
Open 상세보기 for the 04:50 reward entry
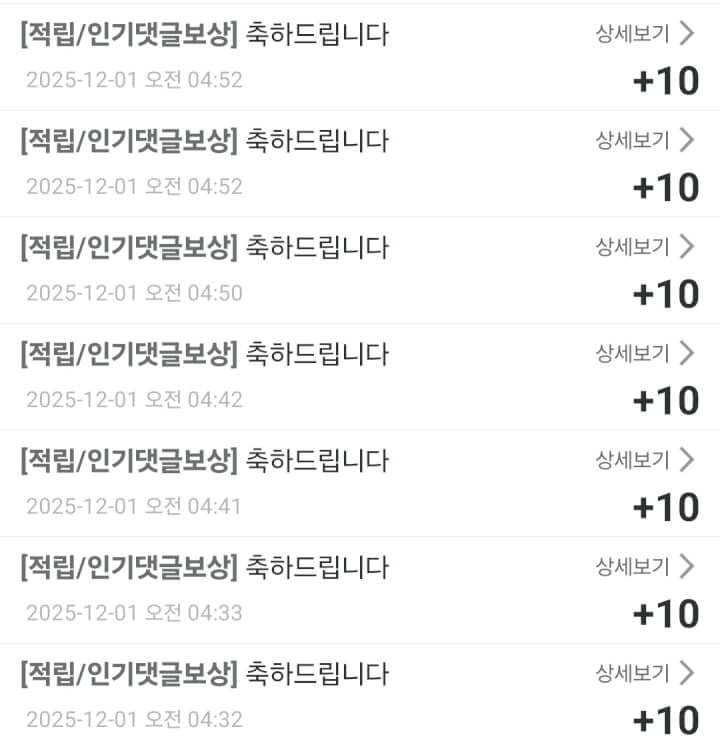coord(644,246)
